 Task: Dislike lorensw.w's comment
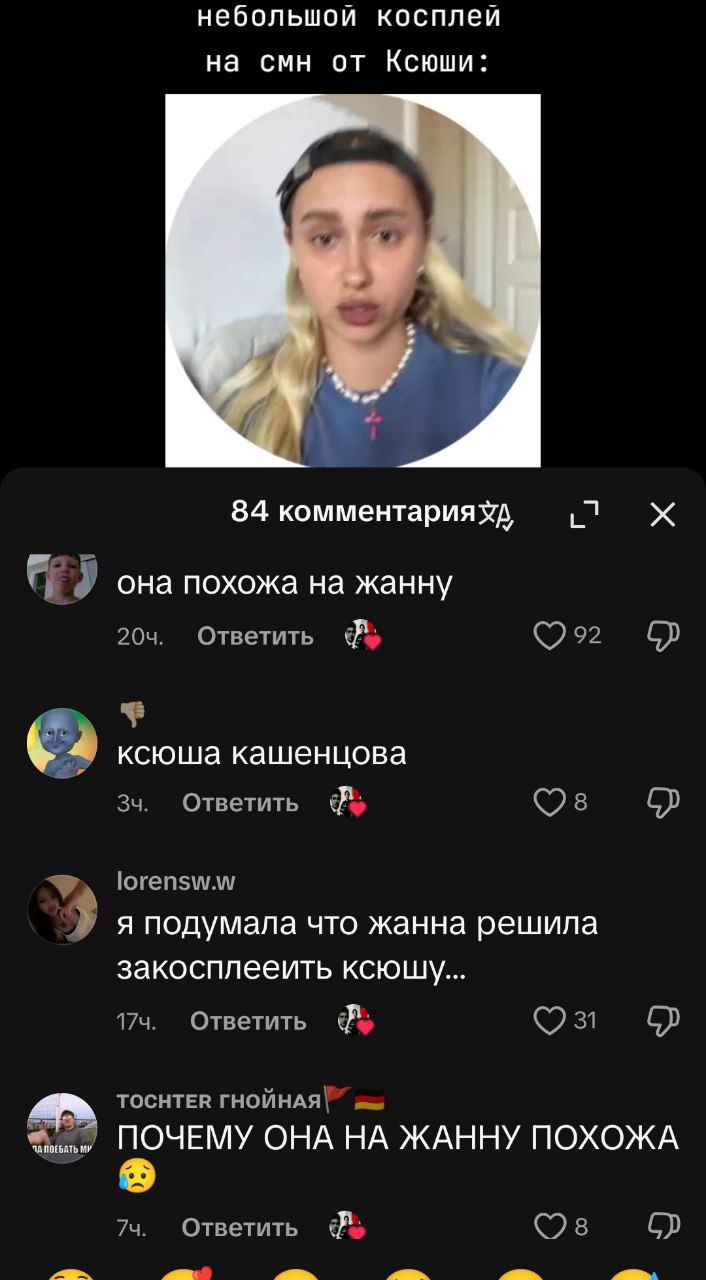664,1021
